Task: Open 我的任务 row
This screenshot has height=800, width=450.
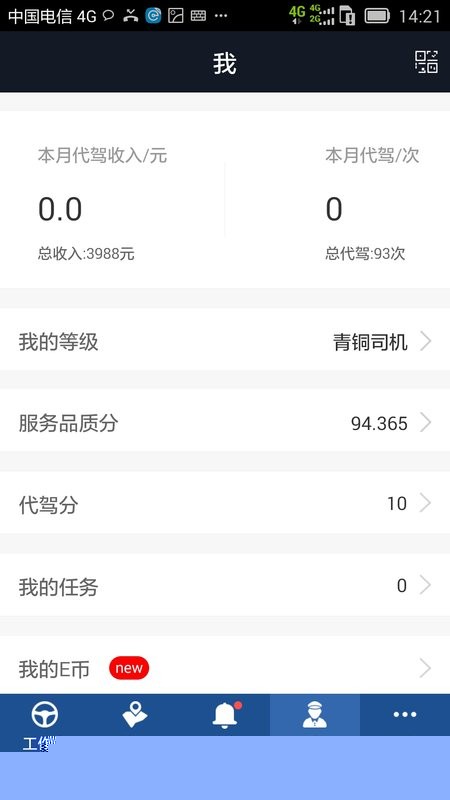Action: [225, 585]
